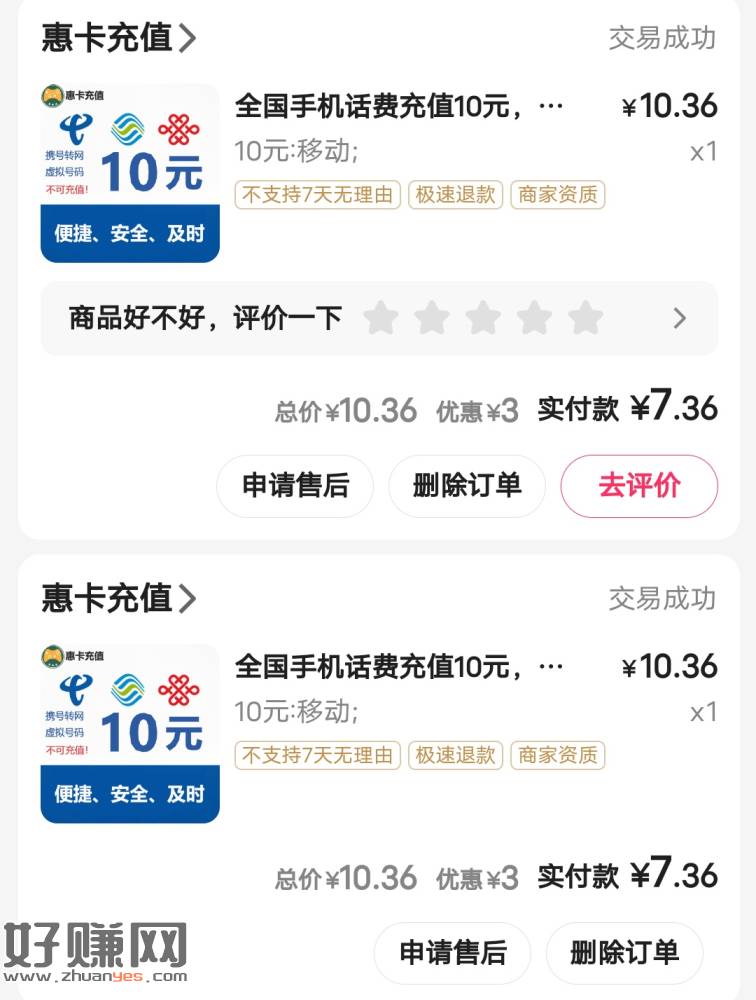Delete the order that has no 去评价 button
Image resolution: width=756 pixels, height=1000 pixels.
point(624,952)
